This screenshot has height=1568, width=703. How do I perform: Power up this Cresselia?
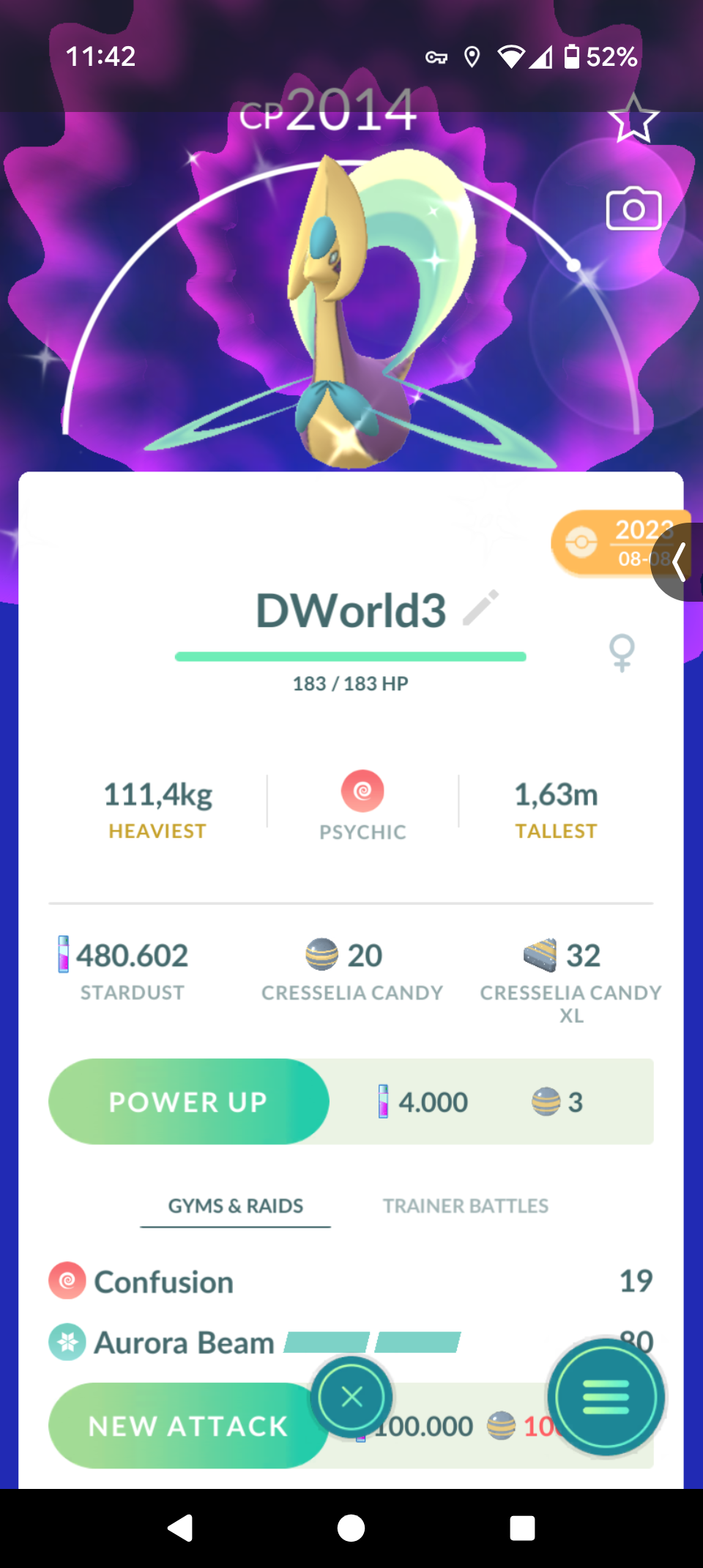(188, 1101)
